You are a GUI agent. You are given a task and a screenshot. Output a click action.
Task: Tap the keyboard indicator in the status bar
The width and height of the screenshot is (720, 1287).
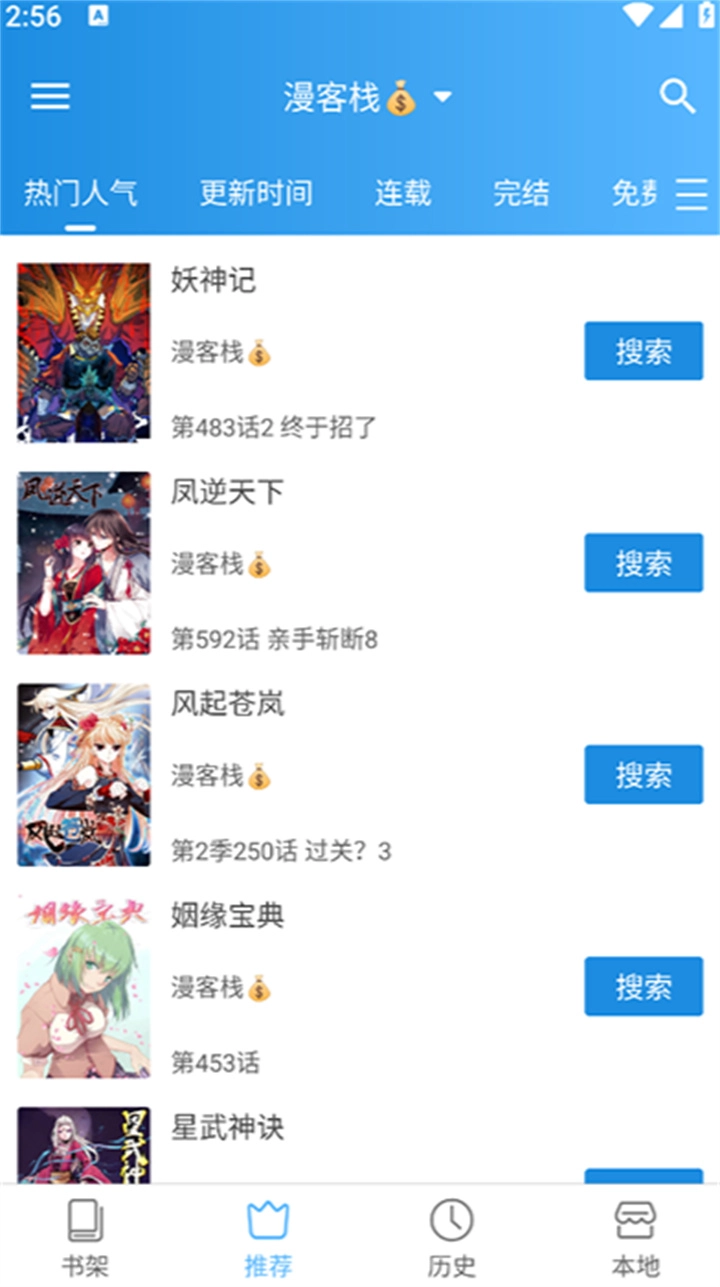tap(98, 15)
